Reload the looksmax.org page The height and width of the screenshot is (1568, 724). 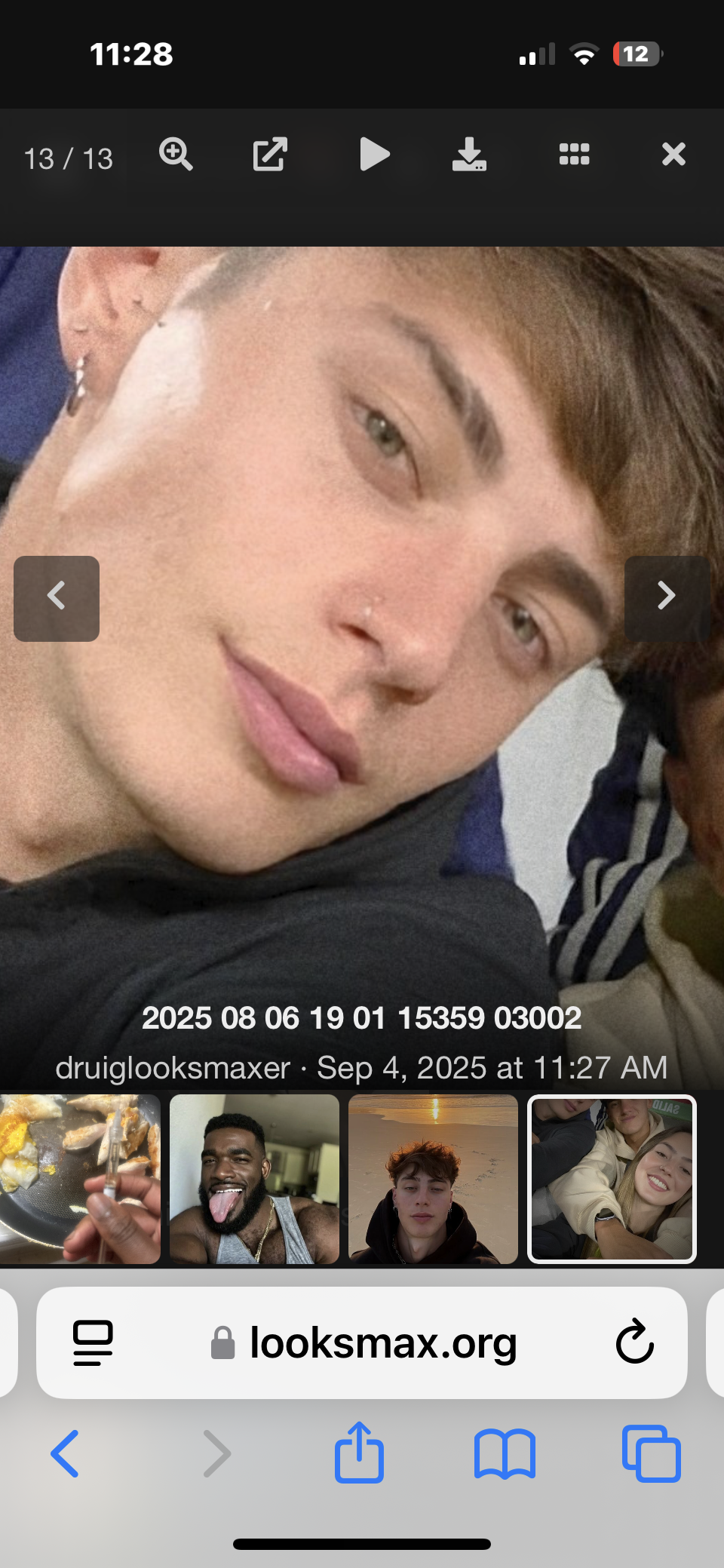click(x=634, y=1343)
